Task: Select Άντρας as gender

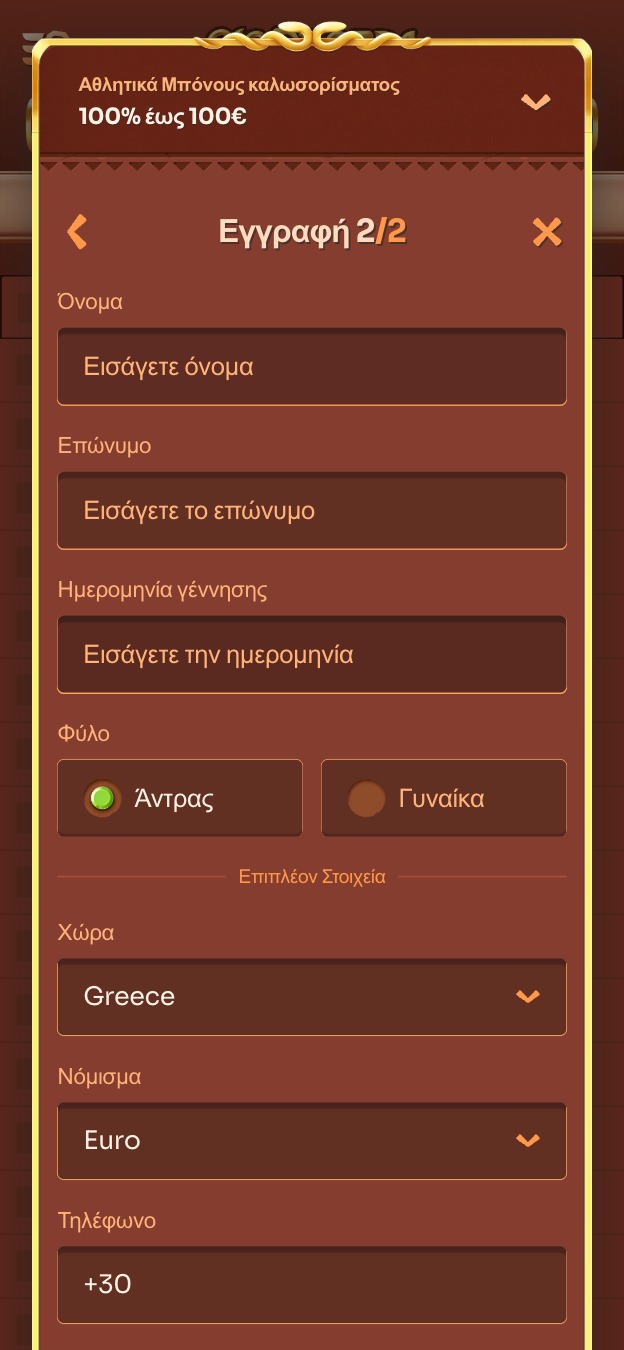Action: 180,798
